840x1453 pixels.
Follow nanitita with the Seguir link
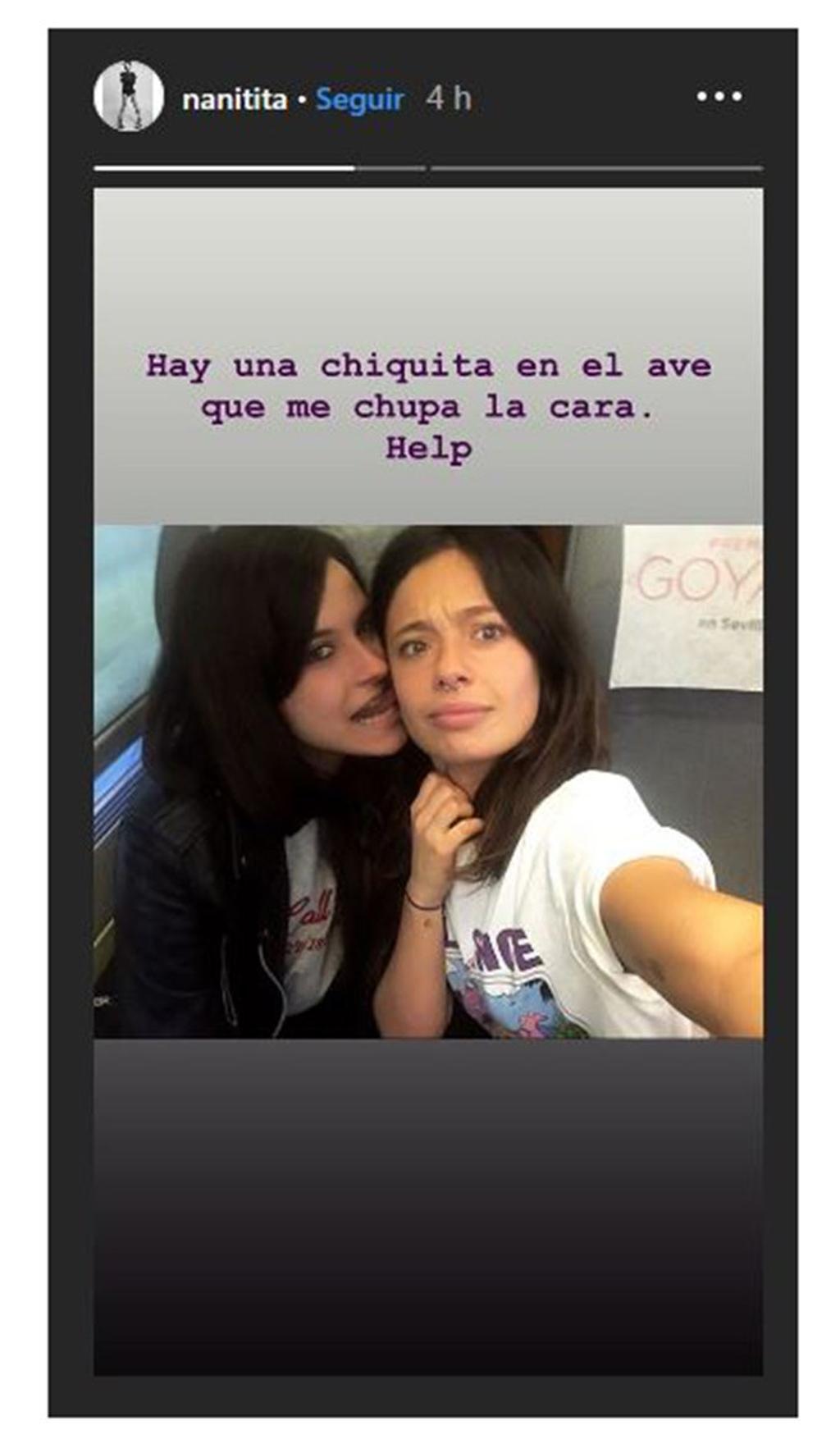359,100
